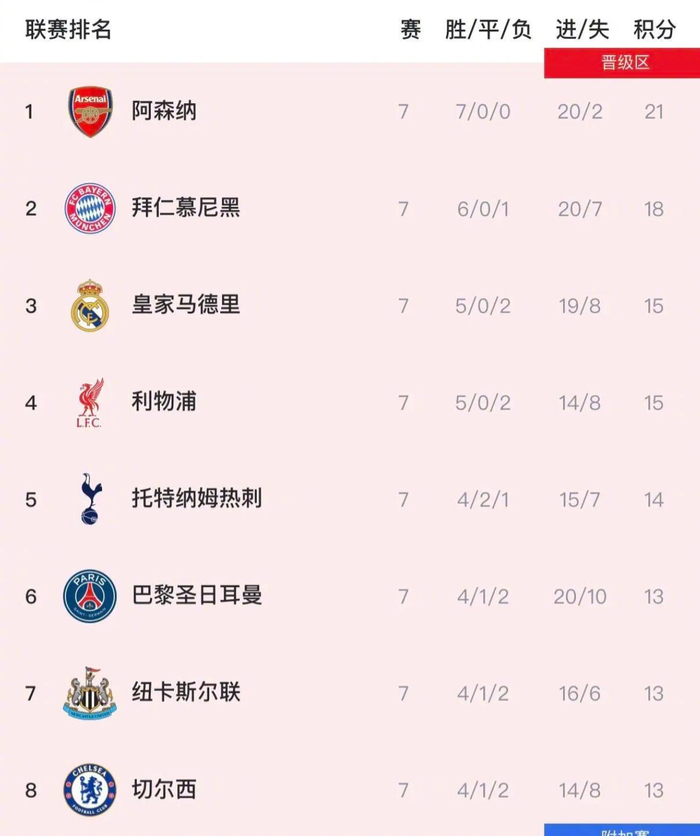This screenshot has width=700, height=836.
Task: Open the 阿森纳 team row
Action: point(164,111)
